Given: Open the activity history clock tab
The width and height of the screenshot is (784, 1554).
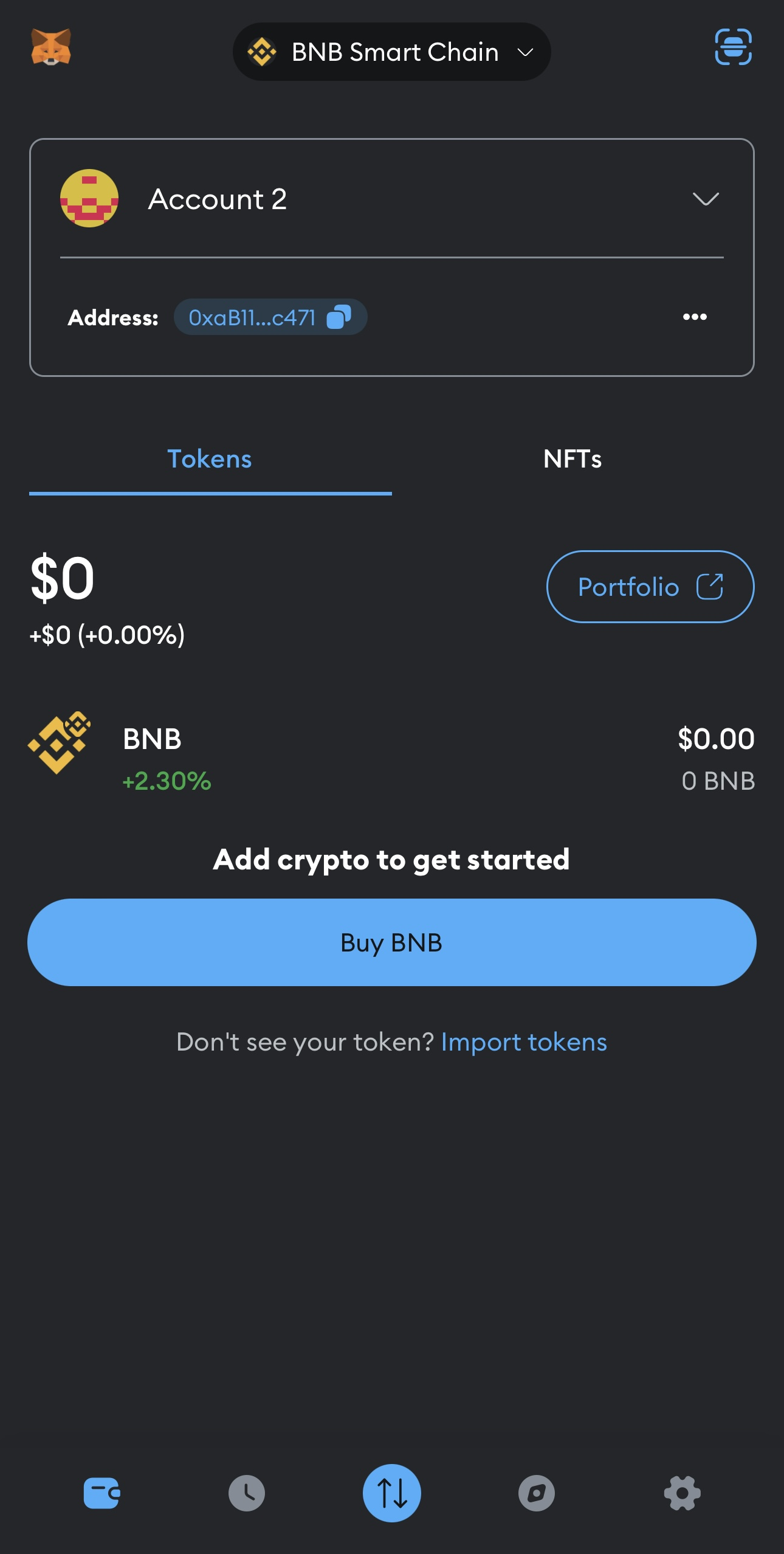Looking at the screenshot, I should [246, 1493].
